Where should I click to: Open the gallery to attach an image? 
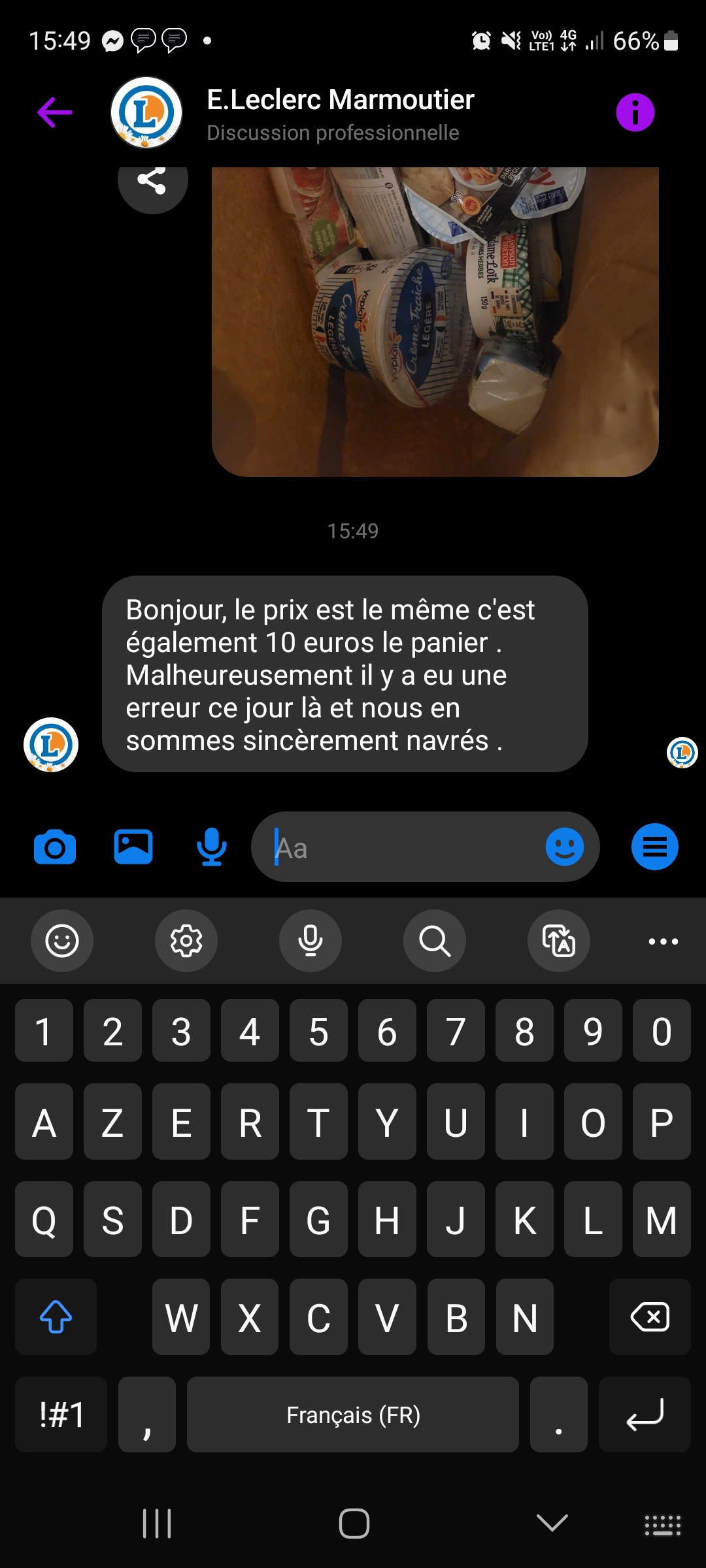coord(133,847)
